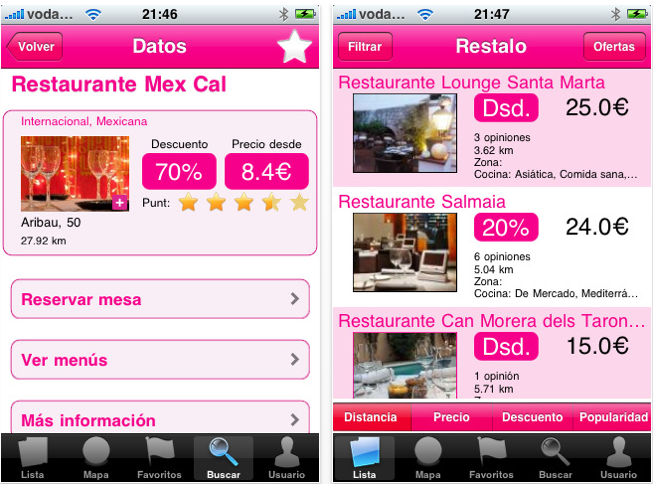Switch to Buscar tab on the Restalo list screen
The width and height of the screenshot is (653, 484).
coord(556,458)
